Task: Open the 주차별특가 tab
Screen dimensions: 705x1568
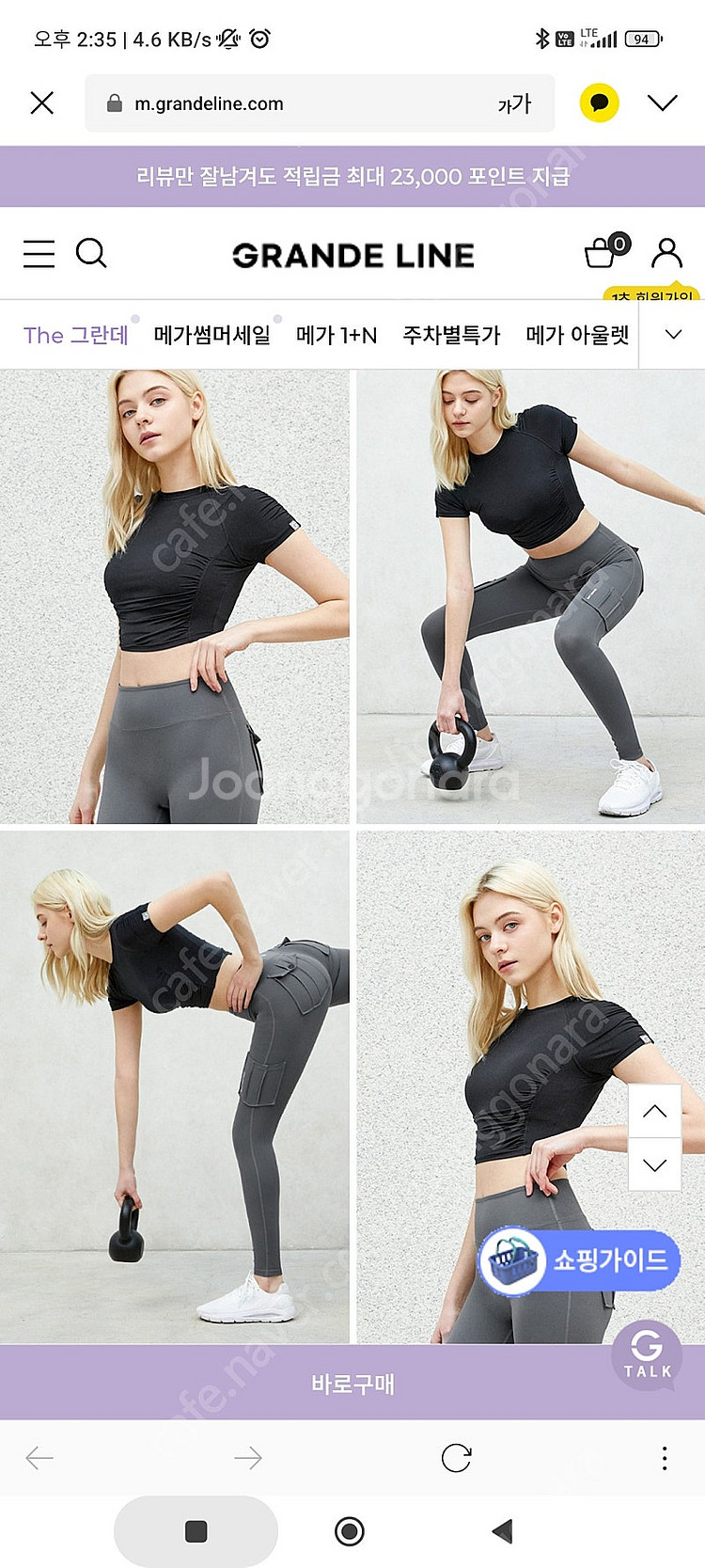Action: [451, 335]
